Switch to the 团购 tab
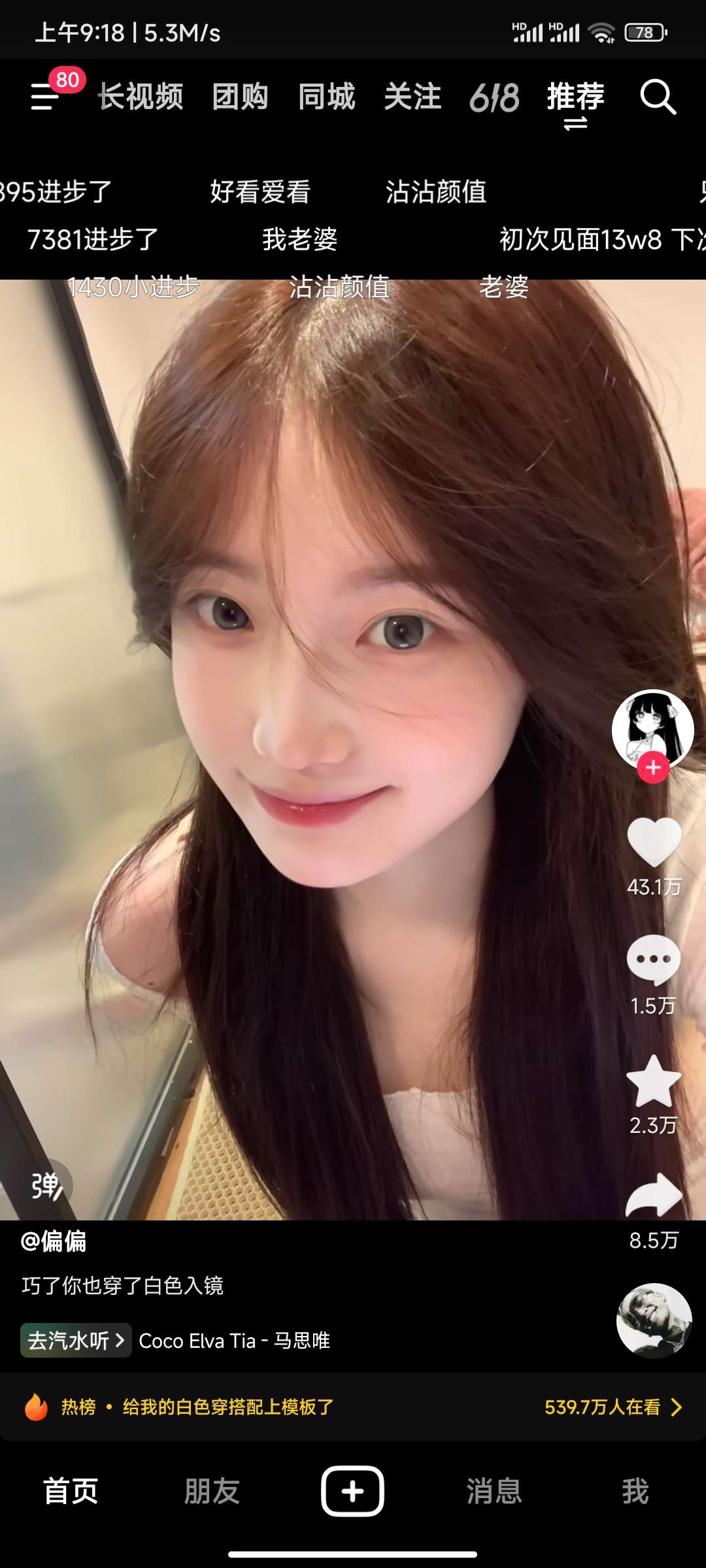 [x=240, y=97]
